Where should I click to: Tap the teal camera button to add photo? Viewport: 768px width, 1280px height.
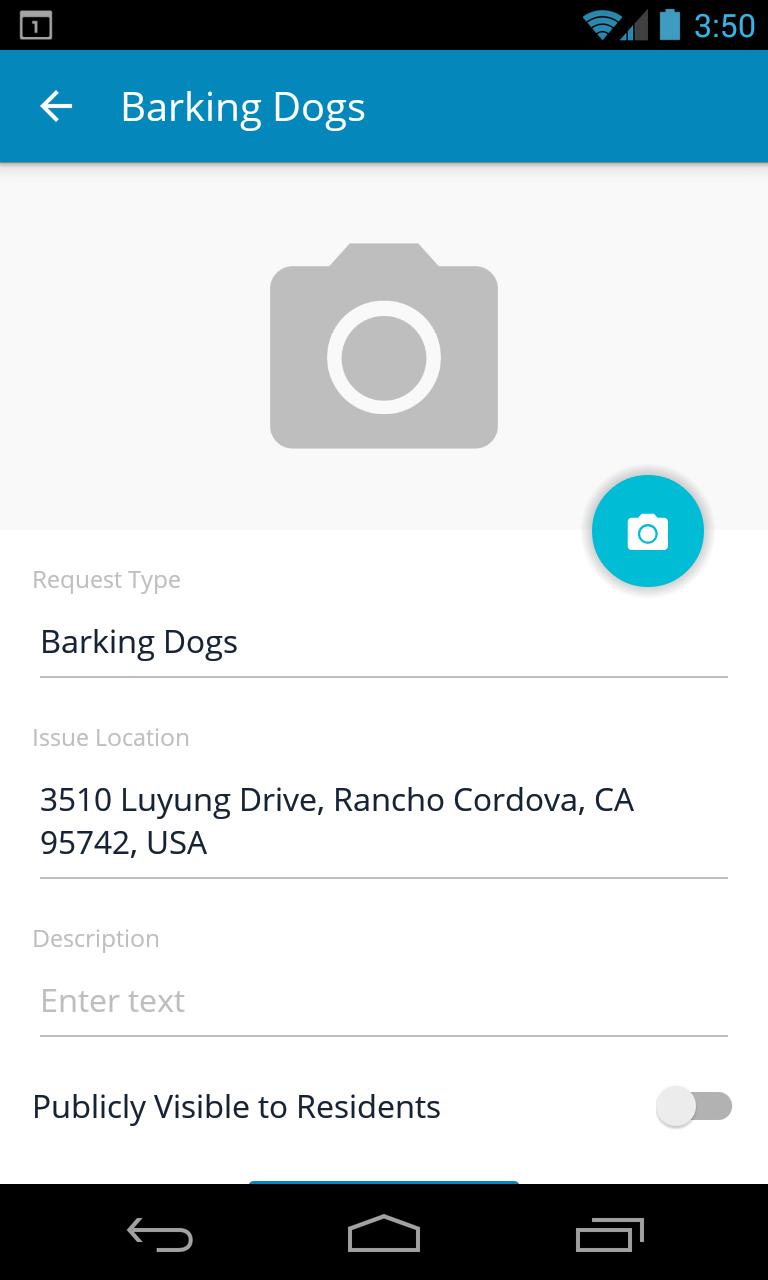(x=647, y=531)
